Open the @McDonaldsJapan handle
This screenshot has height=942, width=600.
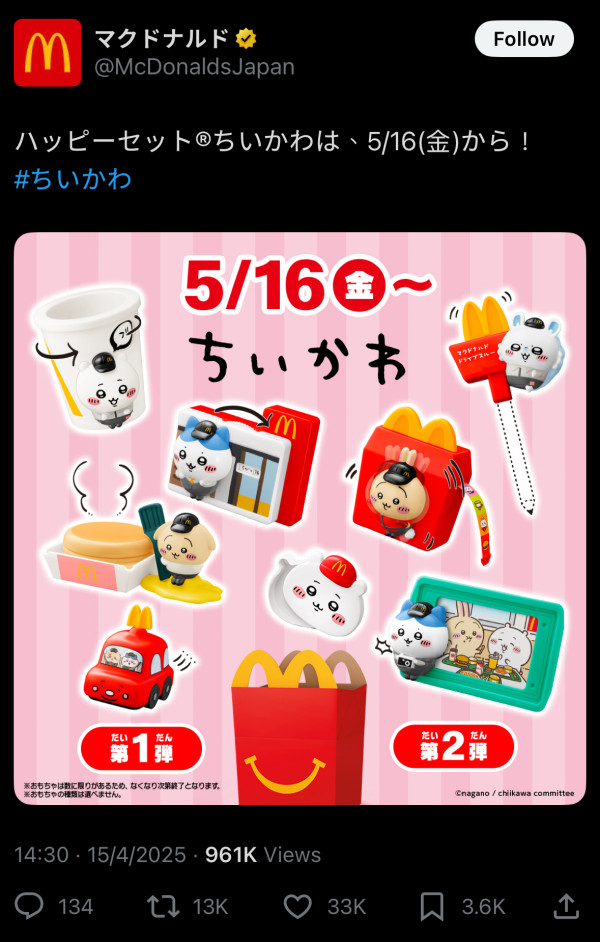point(194,67)
